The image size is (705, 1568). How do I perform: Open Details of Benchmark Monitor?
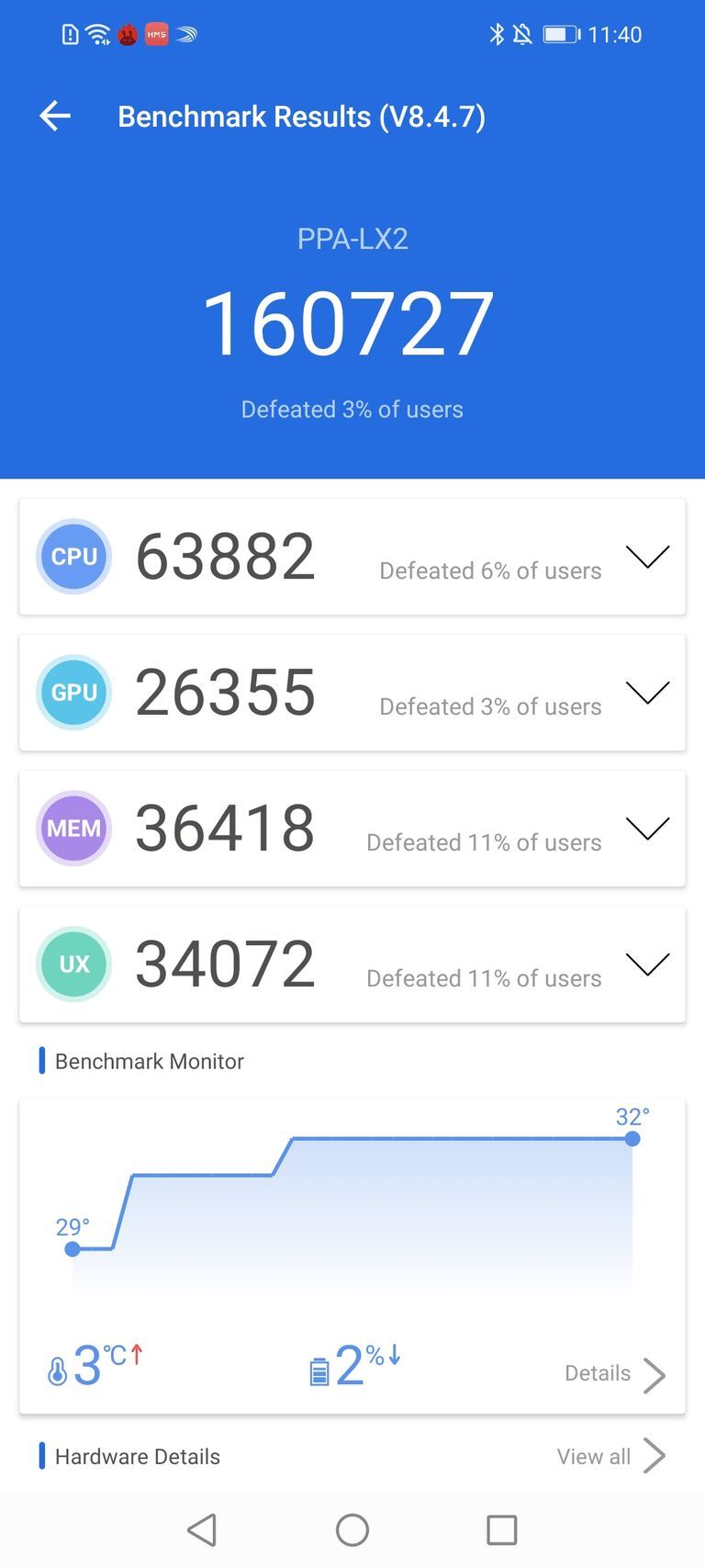(611, 1373)
